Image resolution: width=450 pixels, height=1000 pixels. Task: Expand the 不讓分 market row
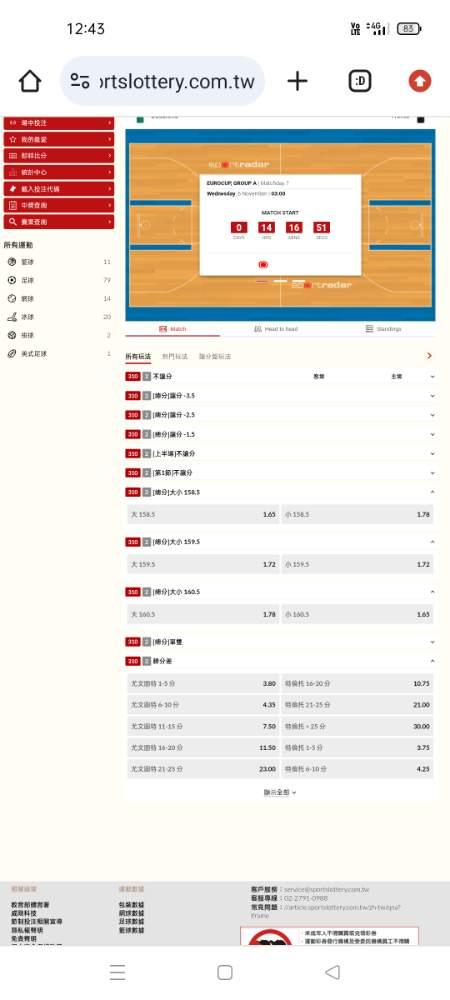pyautogui.click(x=280, y=377)
